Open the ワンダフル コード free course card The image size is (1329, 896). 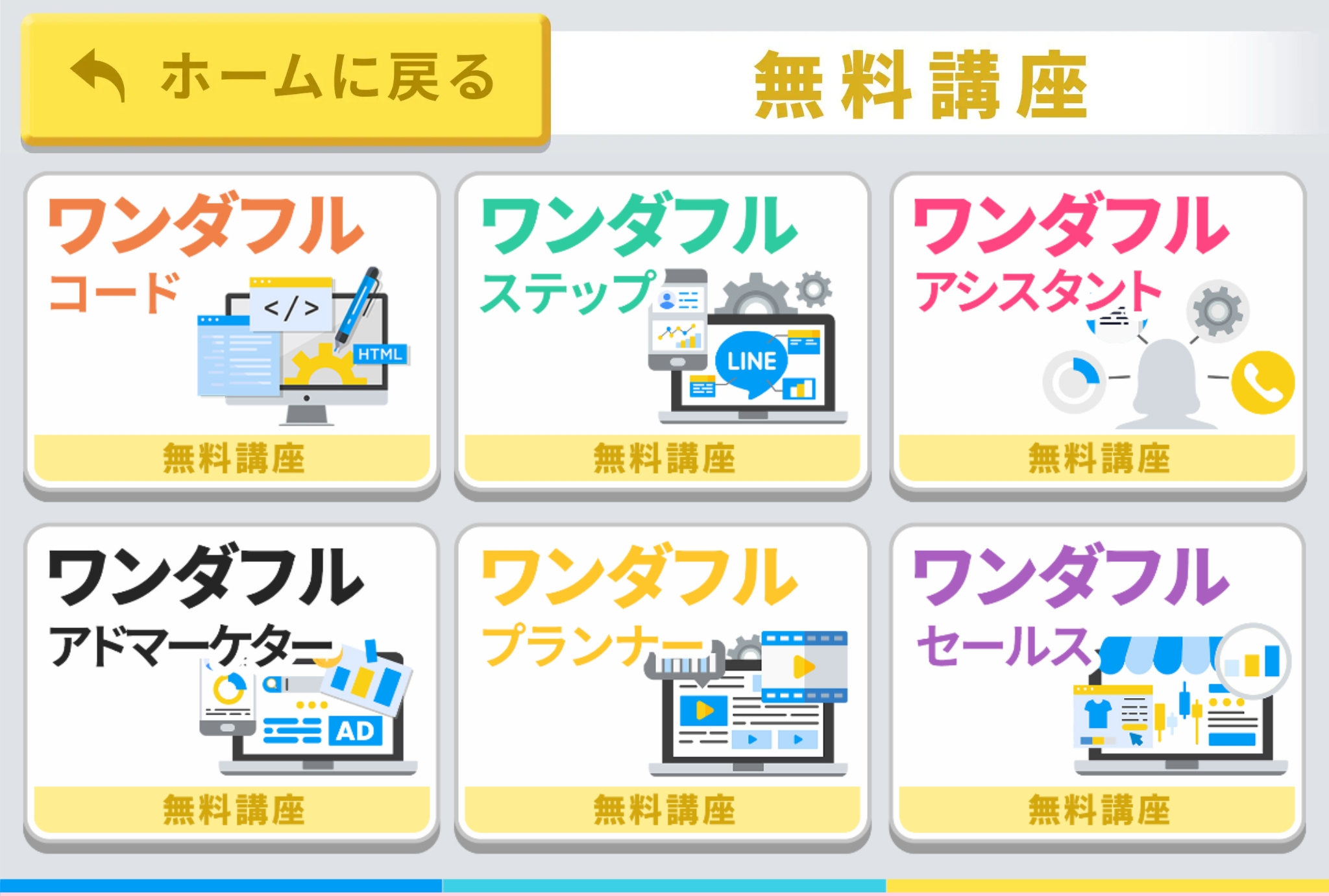click(x=232, y=332)
